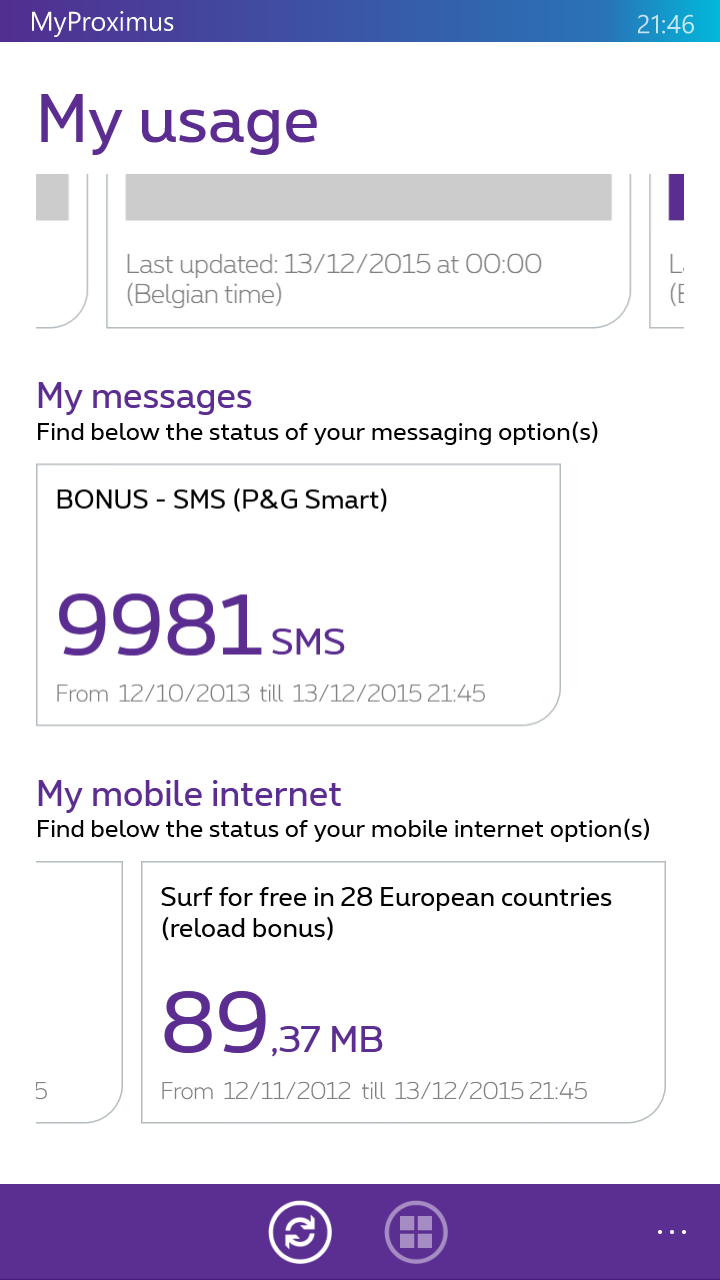Refresh the usage data
The height and width of the screenshot is (1280, 720).
tap(299, 1232)
